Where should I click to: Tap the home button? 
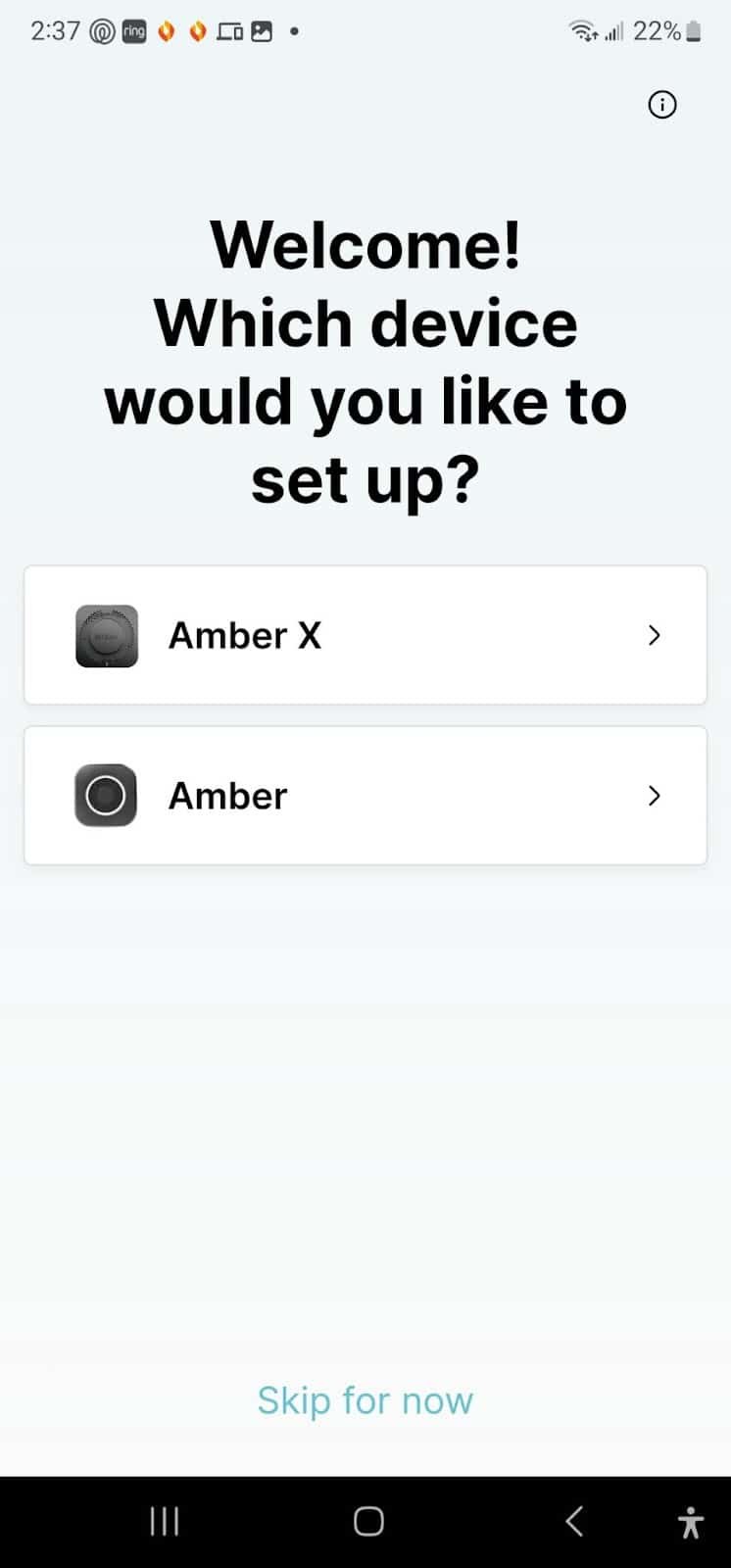pos(366,1521)
